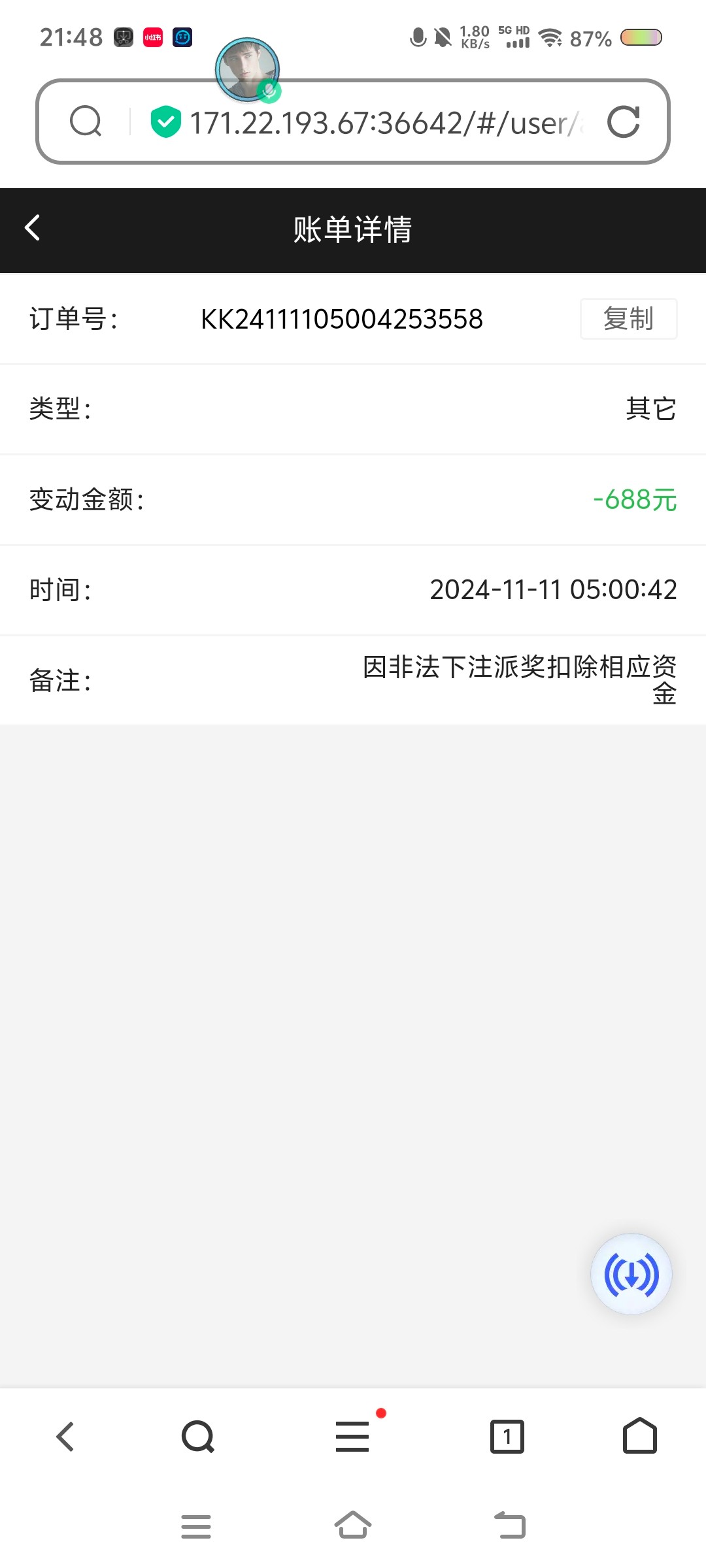View open tabs in the browser
This screenshot has width=706, height=1568.
coord(507,1437)
